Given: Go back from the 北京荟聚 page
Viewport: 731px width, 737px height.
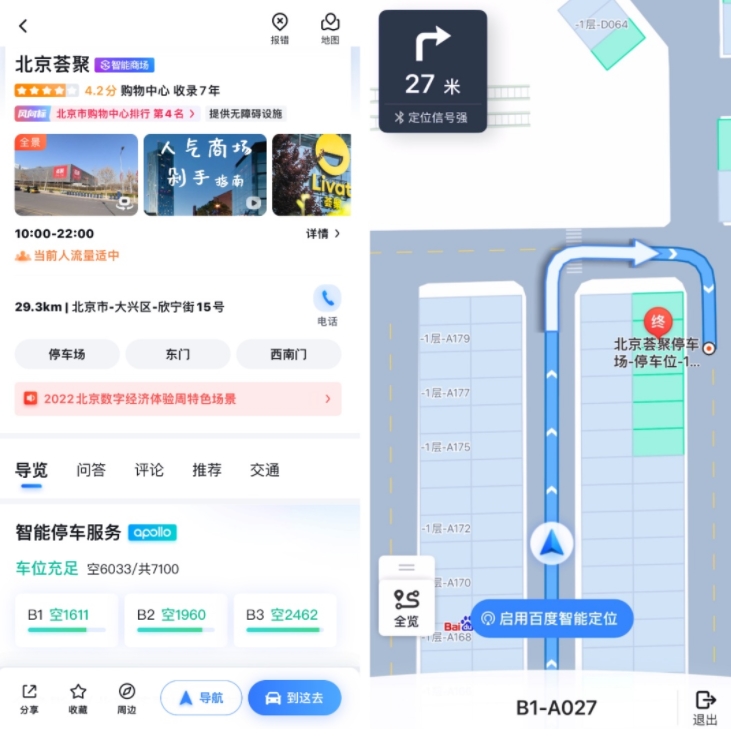Looking at the screenshot, I should (x=24, y=27).
